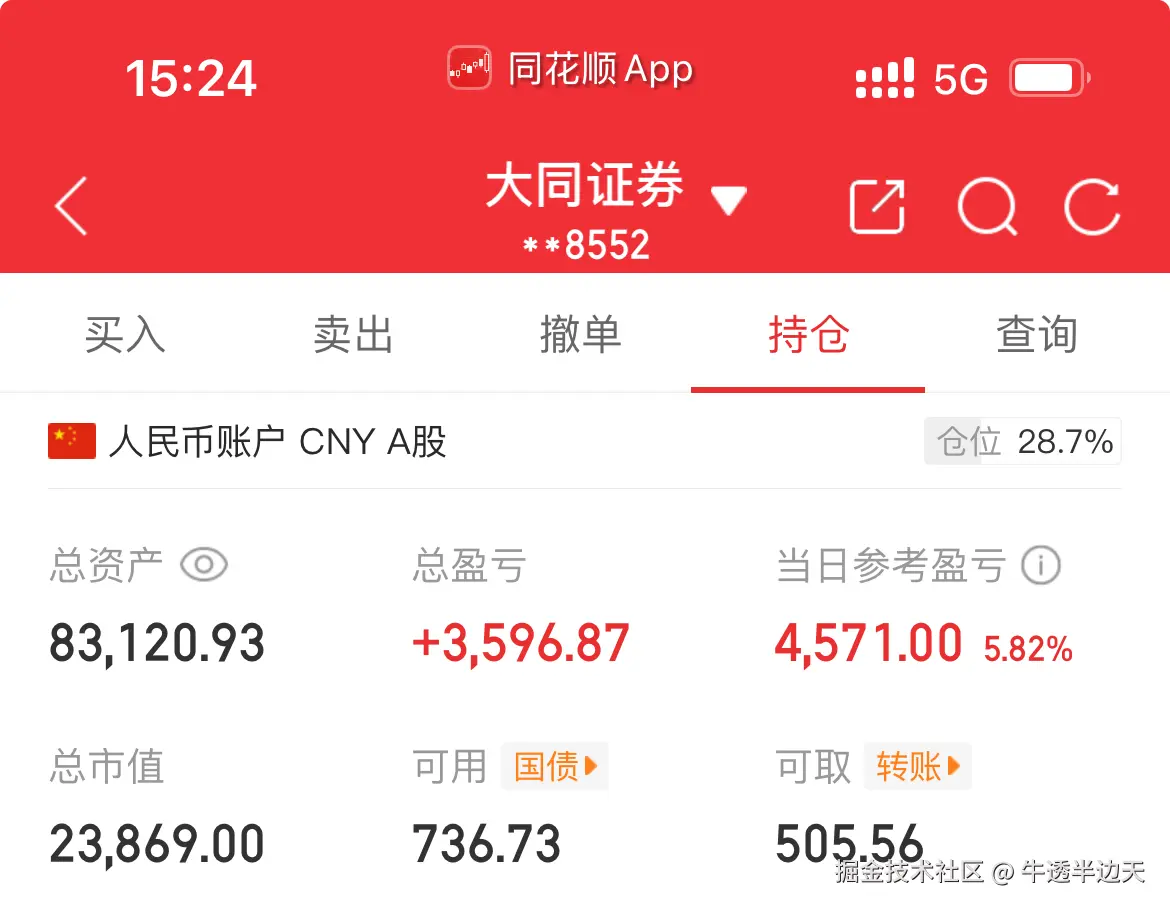Go back using the arrow
This screenshot has width=1170, height=910.
click(72, 206)
